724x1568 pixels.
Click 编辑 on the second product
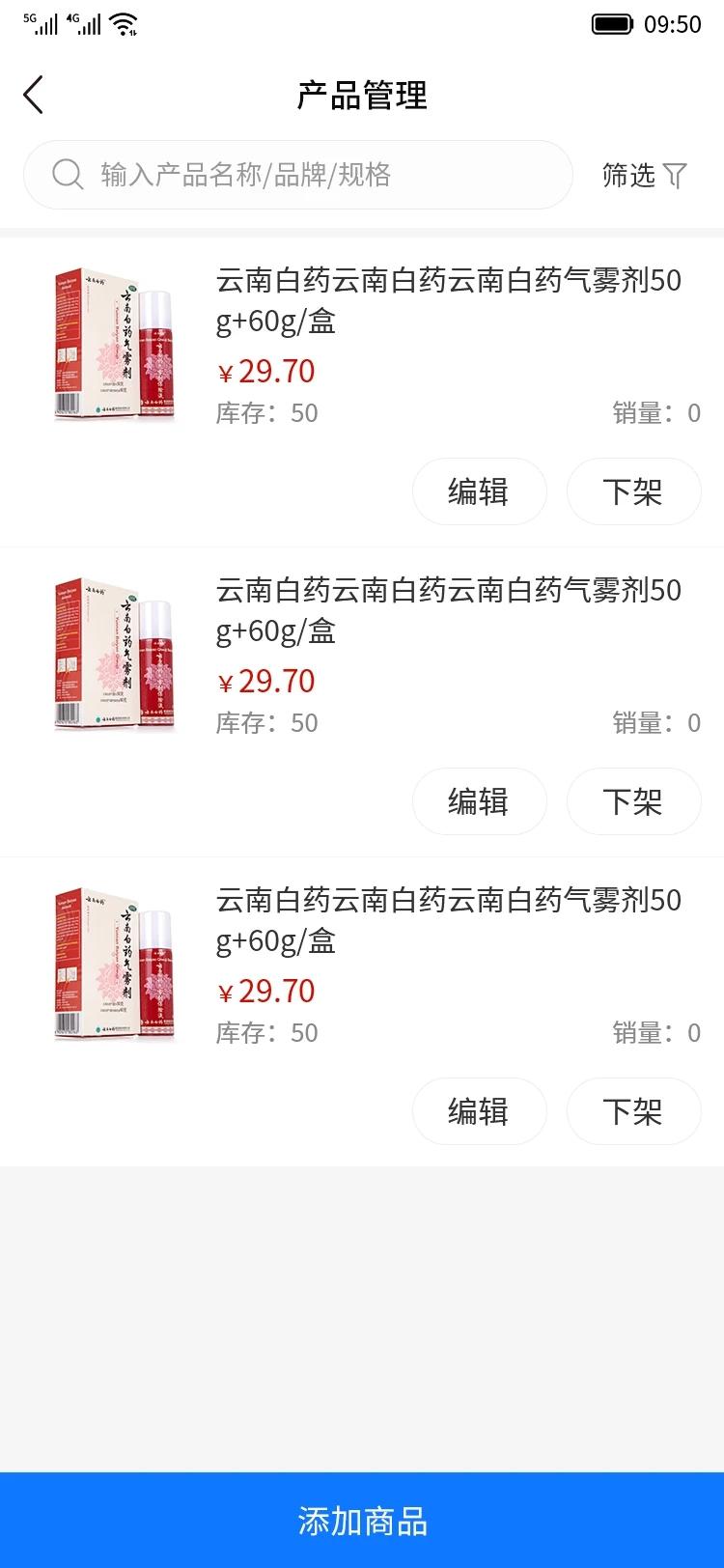coord(480,801)
